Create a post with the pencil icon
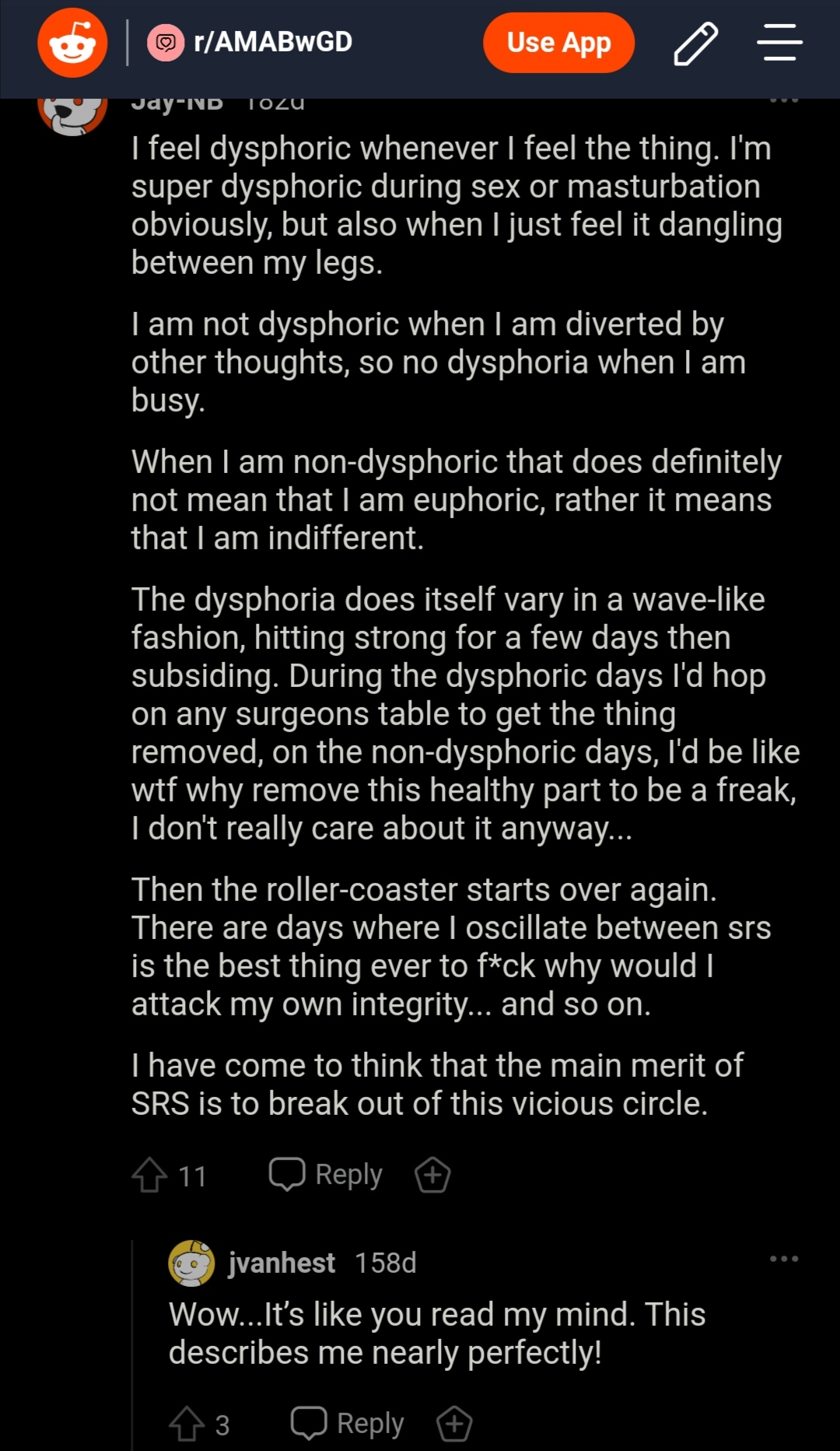The height and width of the screenshot is (1451, 840). point(695,44)
